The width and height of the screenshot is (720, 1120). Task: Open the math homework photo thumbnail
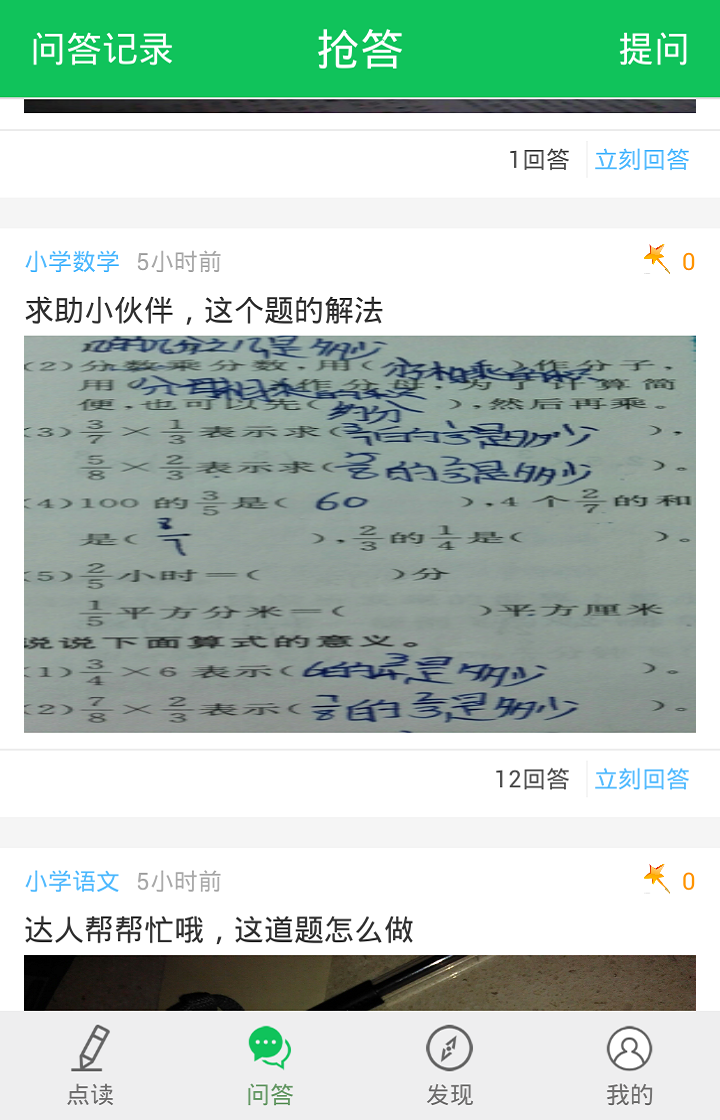click(360, 533)
